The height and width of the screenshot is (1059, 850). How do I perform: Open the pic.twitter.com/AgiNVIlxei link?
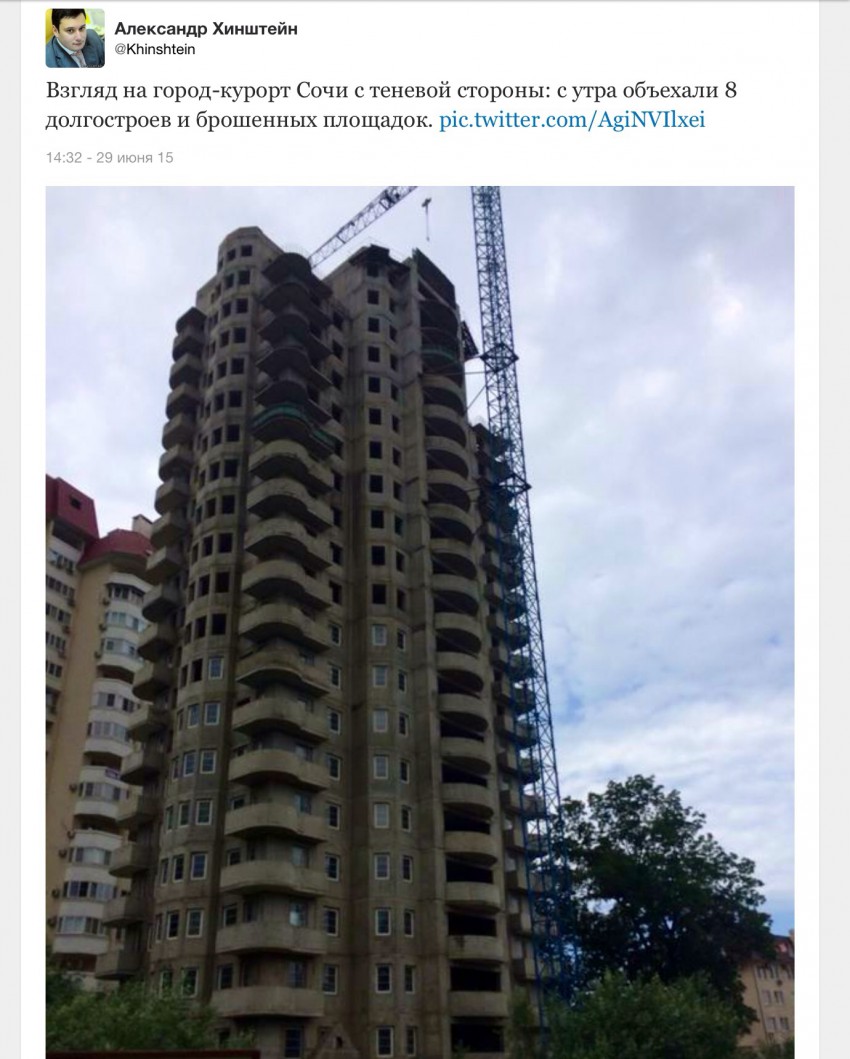(x=579, y=120)
